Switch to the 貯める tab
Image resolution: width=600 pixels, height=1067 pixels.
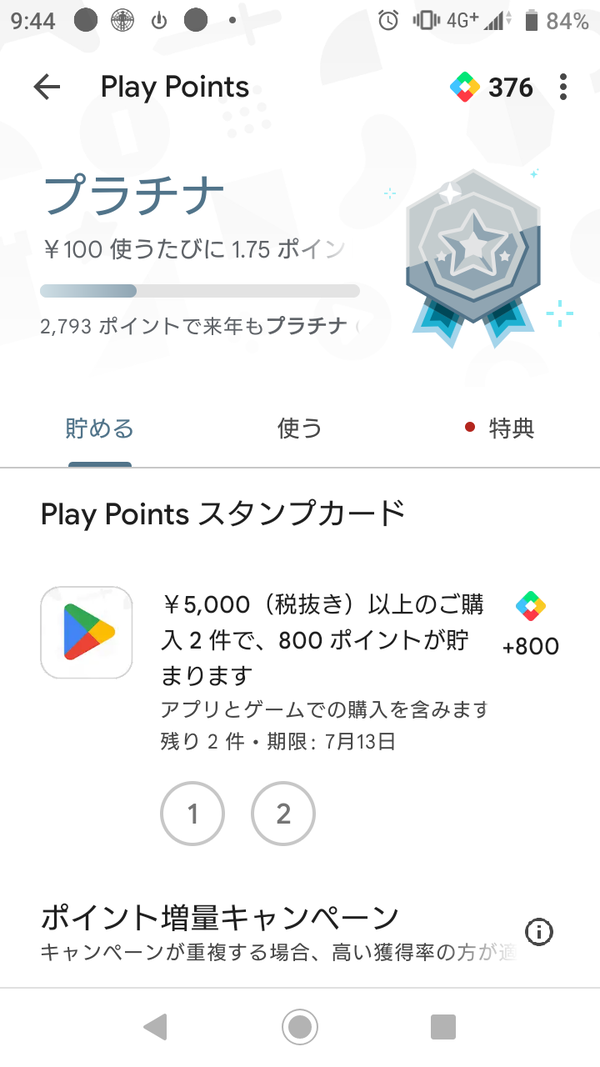[x=99, y=429]
